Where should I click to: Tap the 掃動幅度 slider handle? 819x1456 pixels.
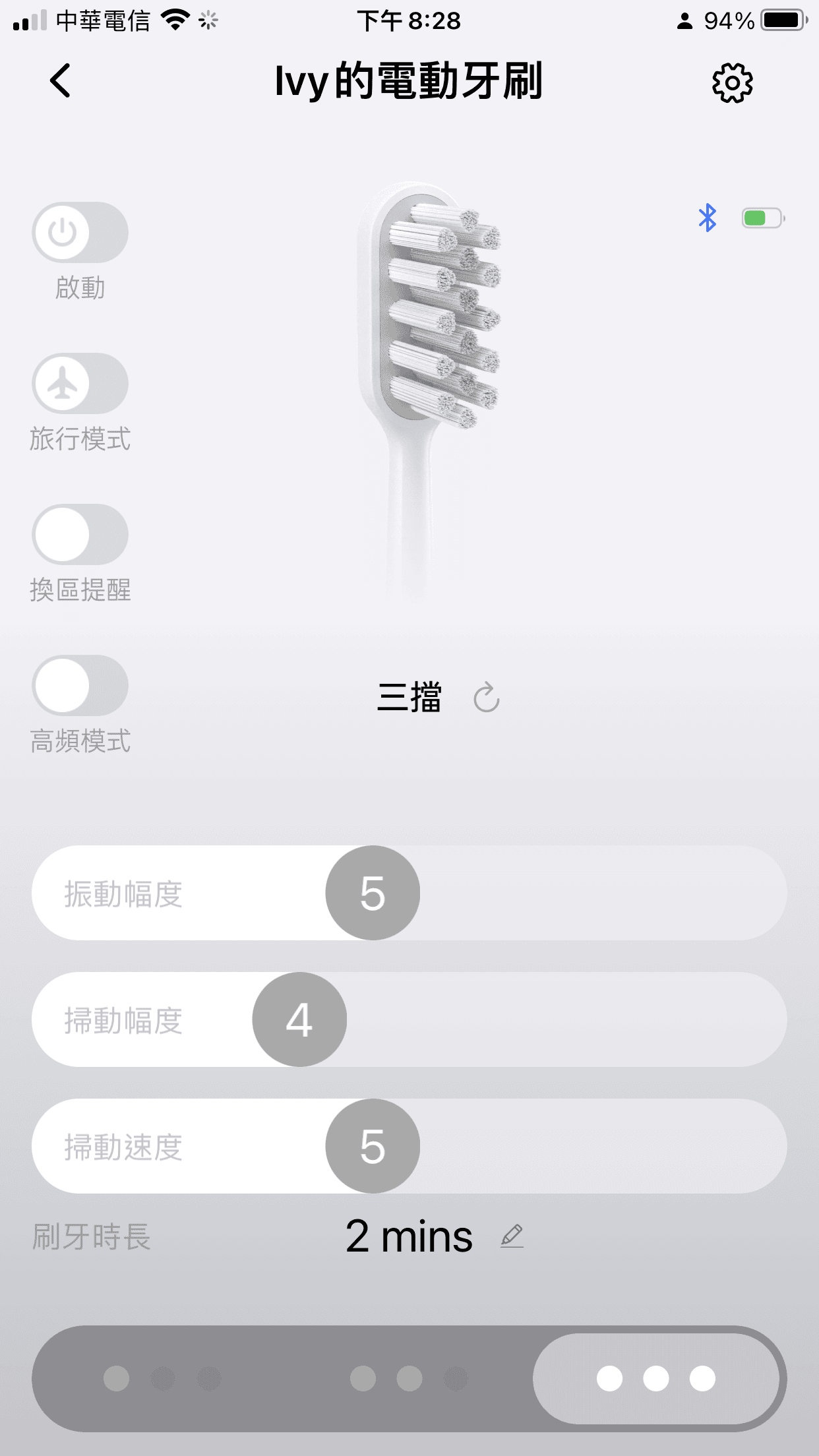299,1019
